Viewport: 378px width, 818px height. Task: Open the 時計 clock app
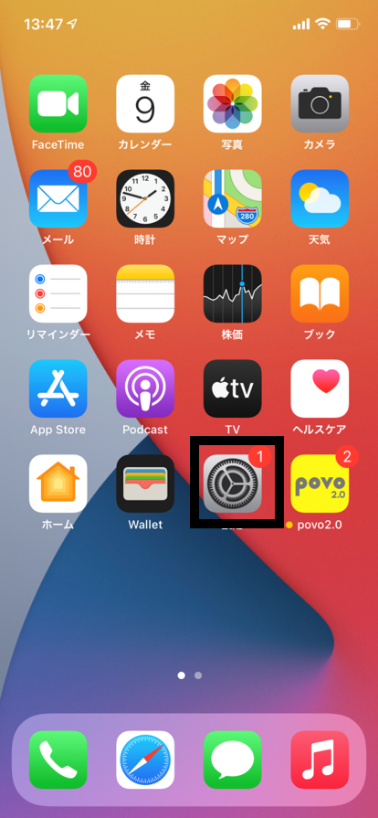145,199
